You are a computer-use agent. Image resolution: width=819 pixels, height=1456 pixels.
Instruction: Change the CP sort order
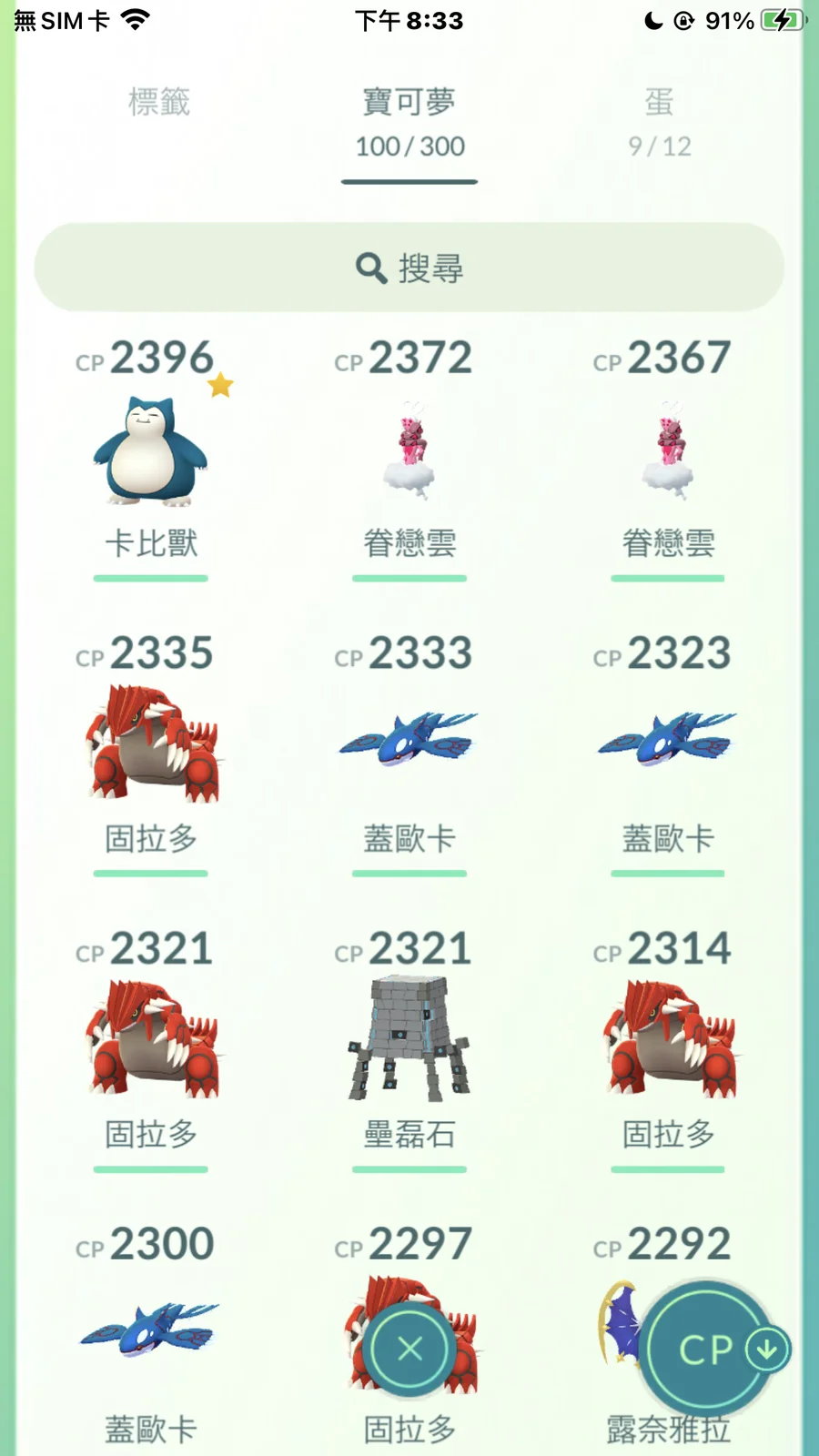click(710, 1349)
